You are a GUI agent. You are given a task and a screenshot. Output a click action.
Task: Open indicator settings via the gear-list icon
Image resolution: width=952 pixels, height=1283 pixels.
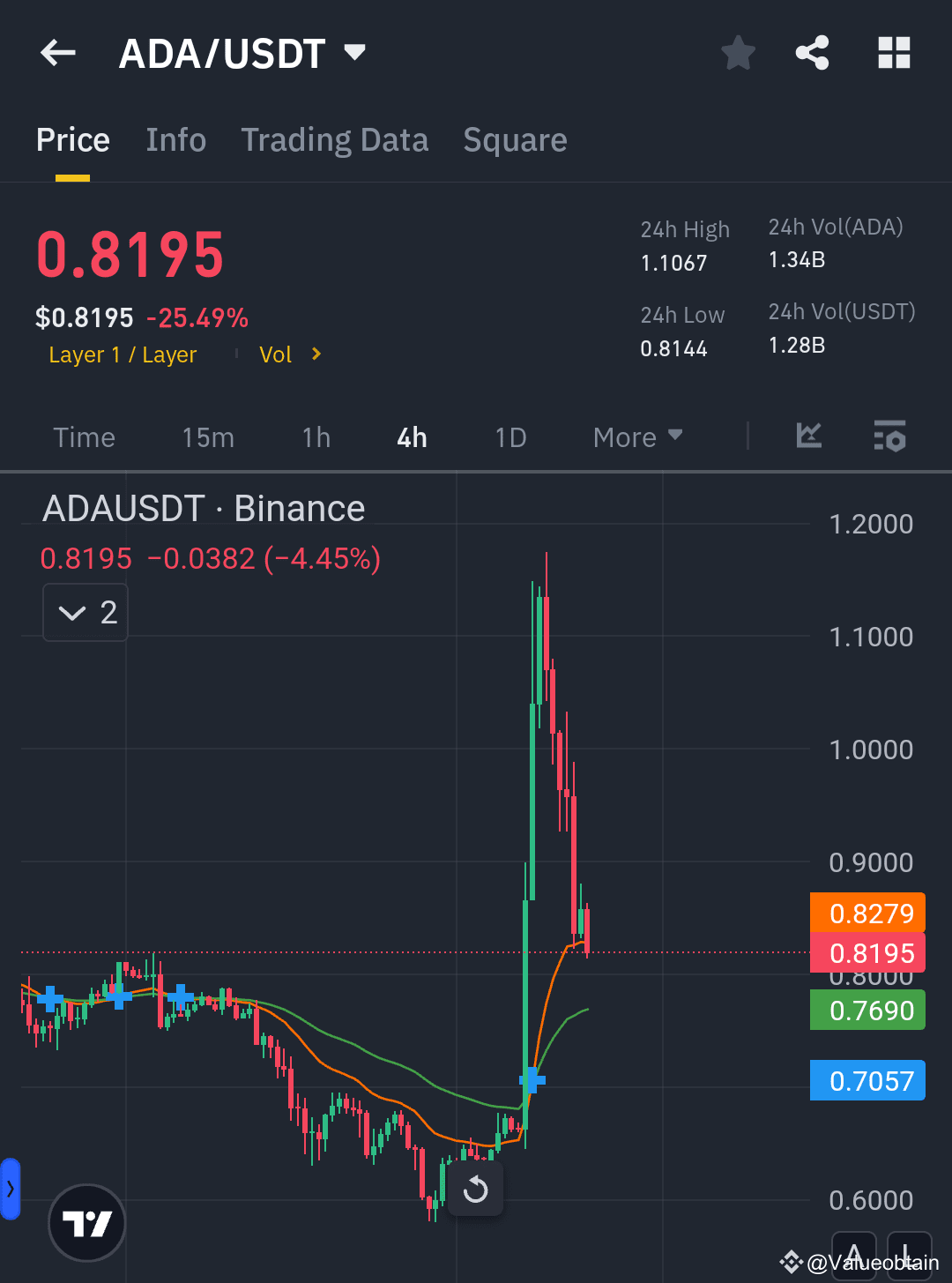(x=889, y=436)
